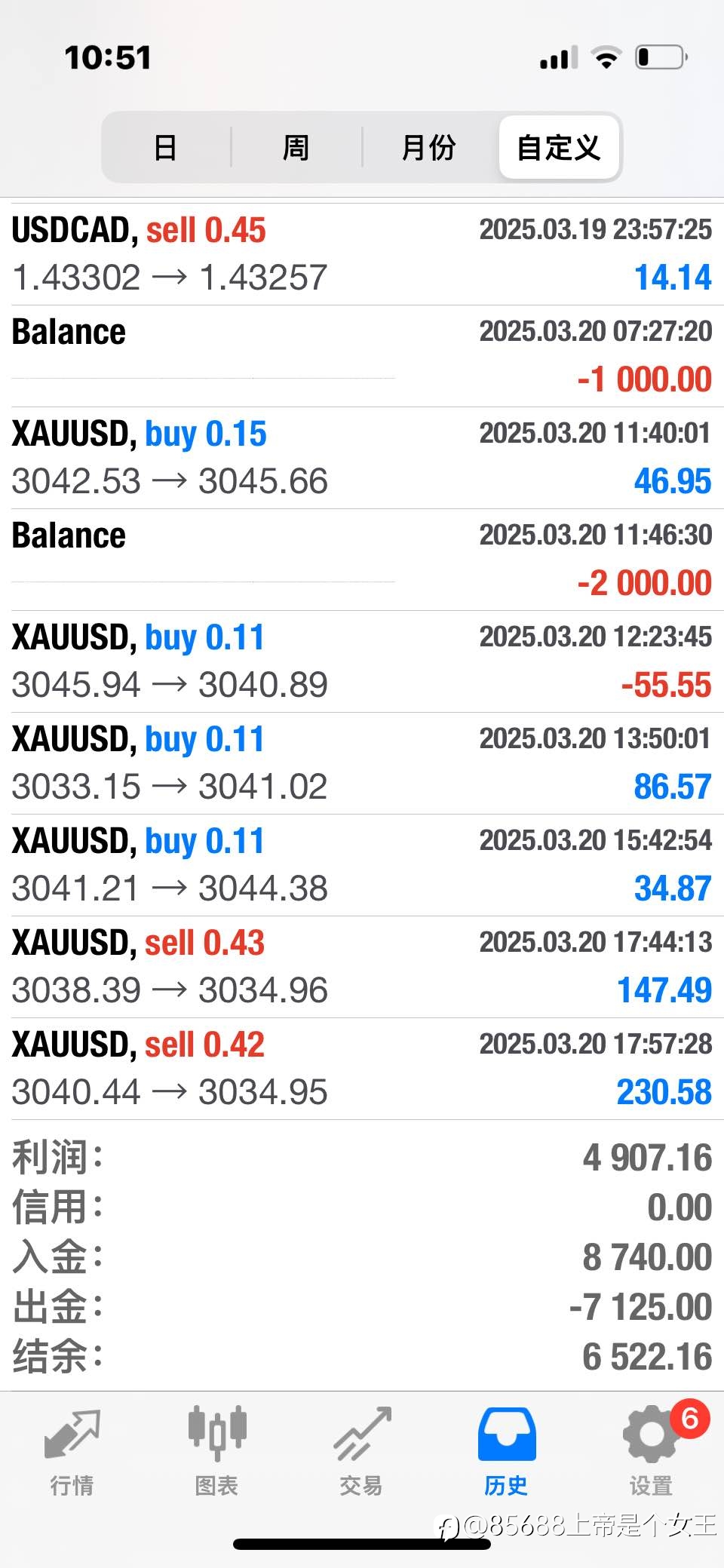The image size is (724, 1568).
Task: Open the XAUUSD buy trade with 86.57
Action: pyautogui.click(x=362, y=763)
